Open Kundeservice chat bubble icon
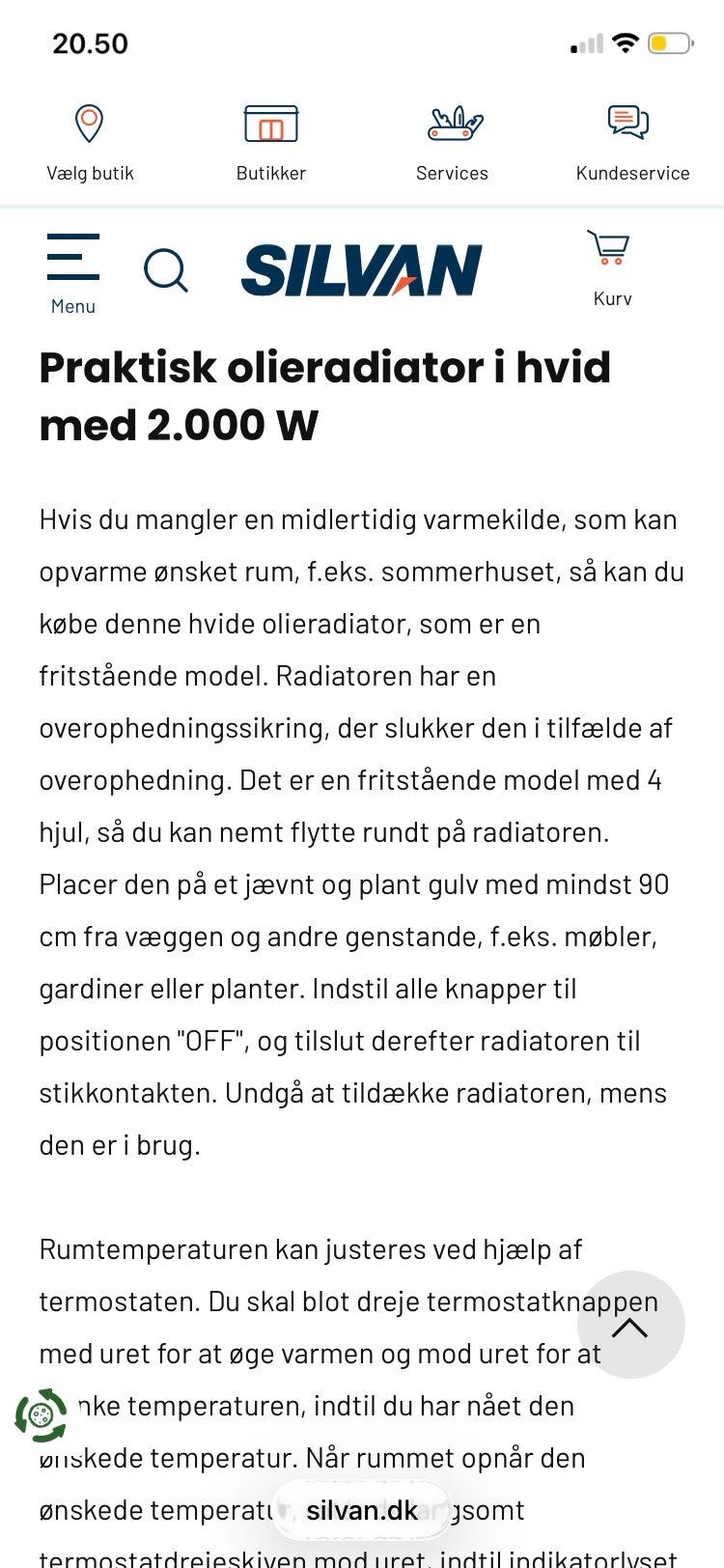The height and width of the screenshot is (1568, 724). [630, 121]
